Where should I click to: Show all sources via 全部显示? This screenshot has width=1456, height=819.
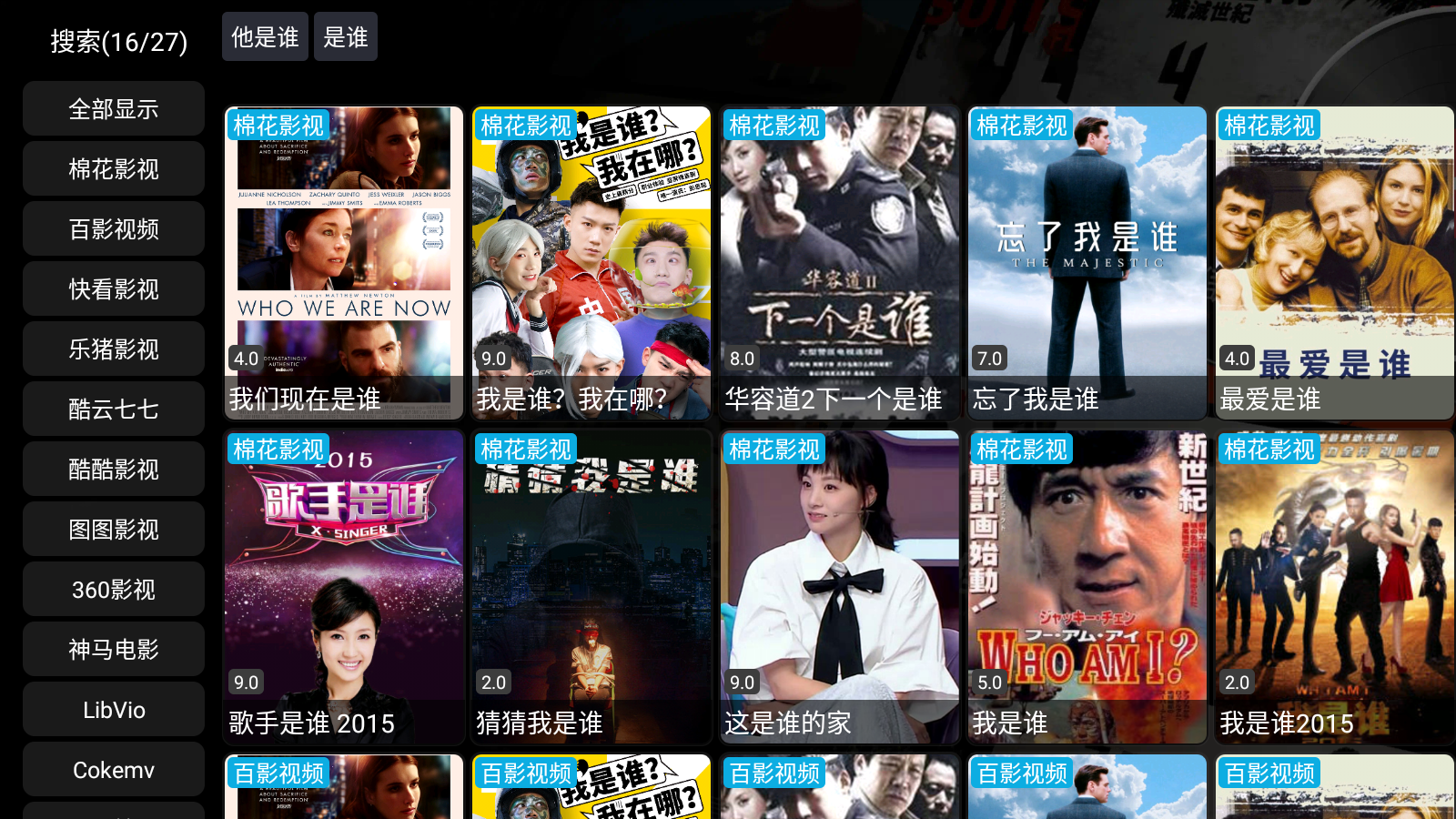[x=114, y=109]
